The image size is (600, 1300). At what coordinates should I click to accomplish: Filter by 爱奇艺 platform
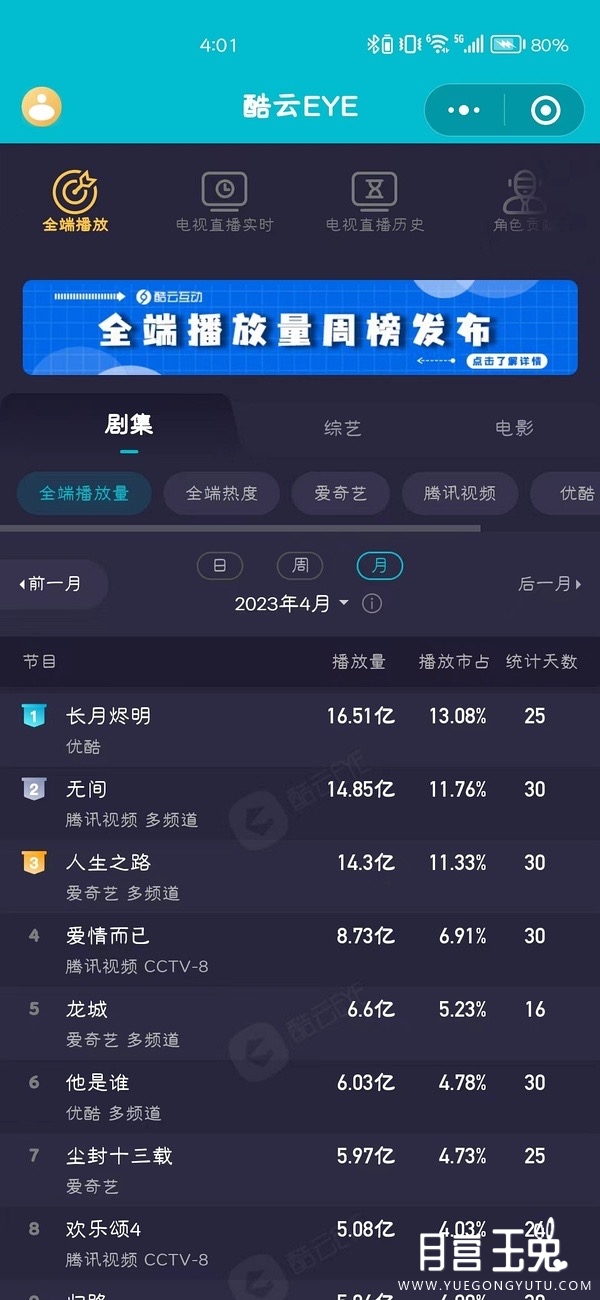(x=341, y=493)
